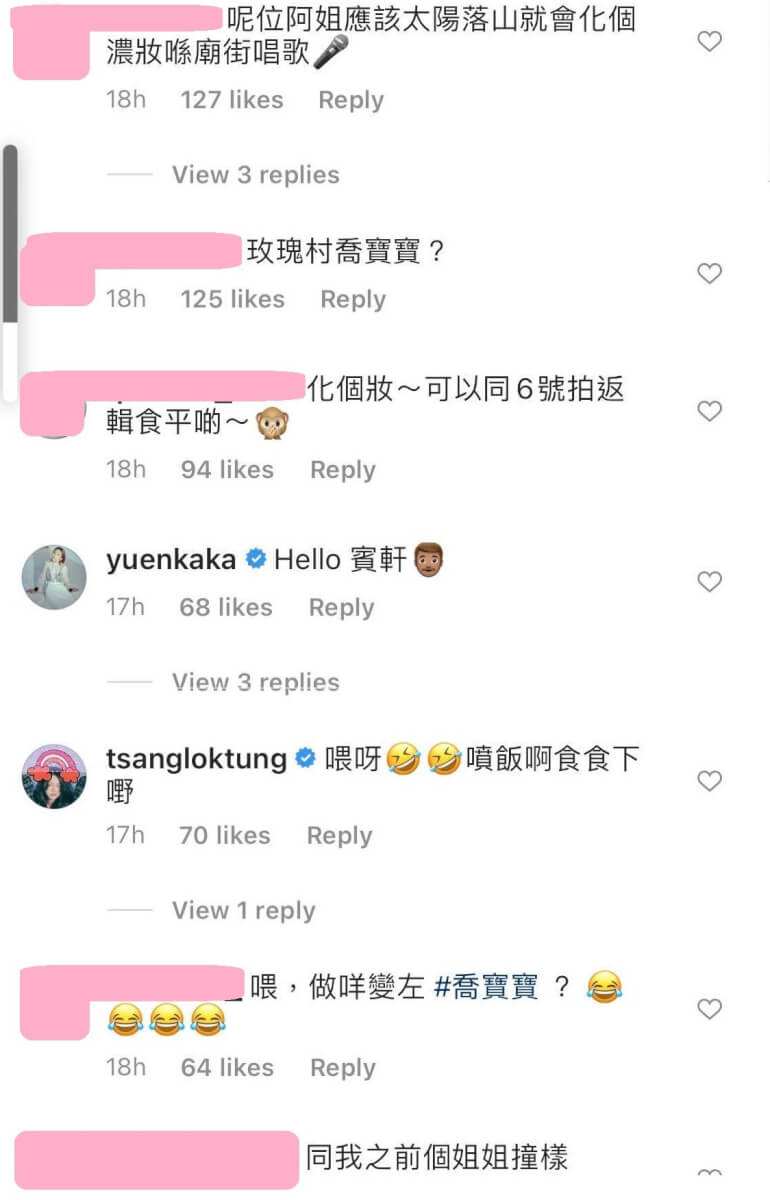Open tsangloktung's profile

click(x=196, y=759)
